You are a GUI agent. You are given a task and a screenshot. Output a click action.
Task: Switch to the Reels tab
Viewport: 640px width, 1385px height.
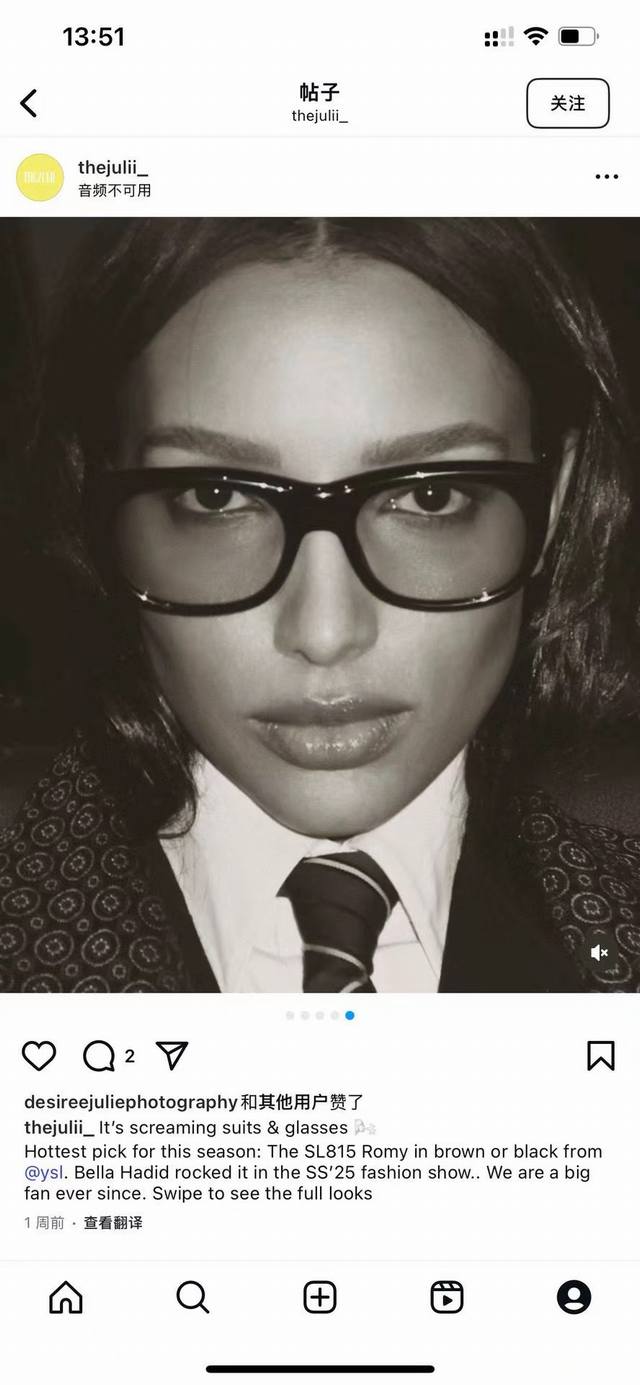[447, 1298]
